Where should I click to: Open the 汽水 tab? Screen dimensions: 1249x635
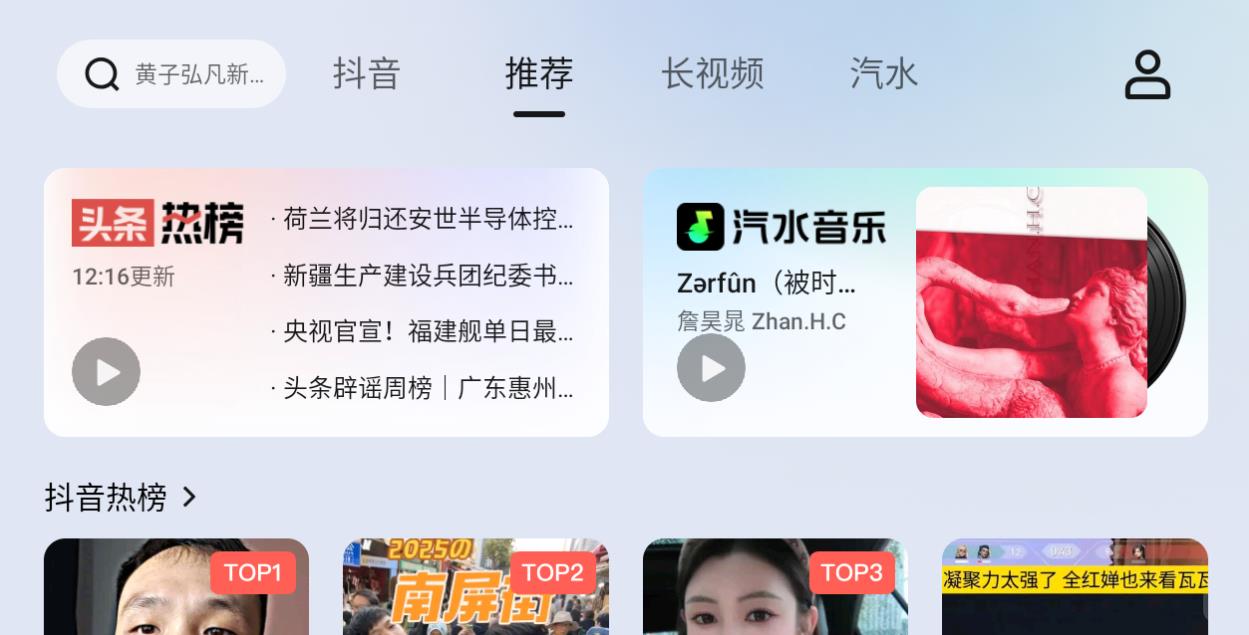click(884, 74)
